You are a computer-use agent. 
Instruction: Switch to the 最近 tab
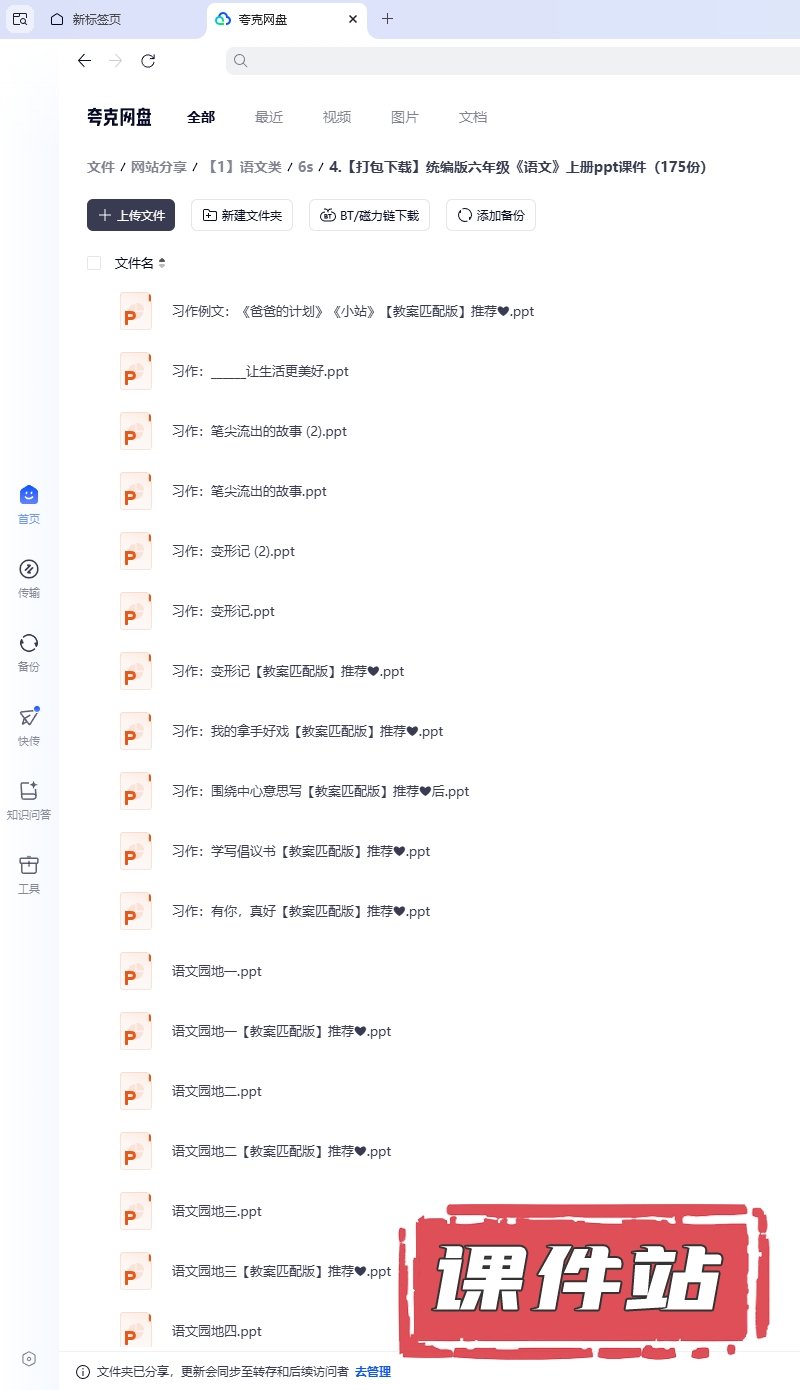point(269,117)
